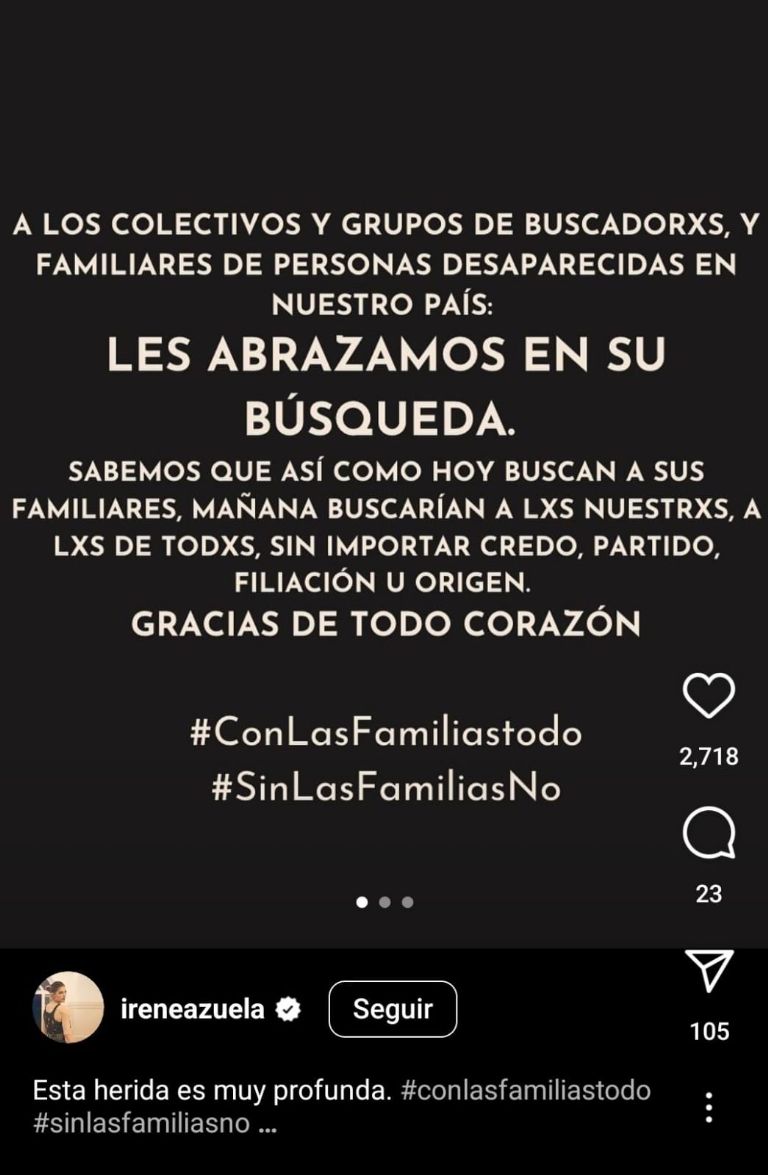Screen dimensions: 768x1175
Task: Open the three-dot more options menu
Action: 708,1107
